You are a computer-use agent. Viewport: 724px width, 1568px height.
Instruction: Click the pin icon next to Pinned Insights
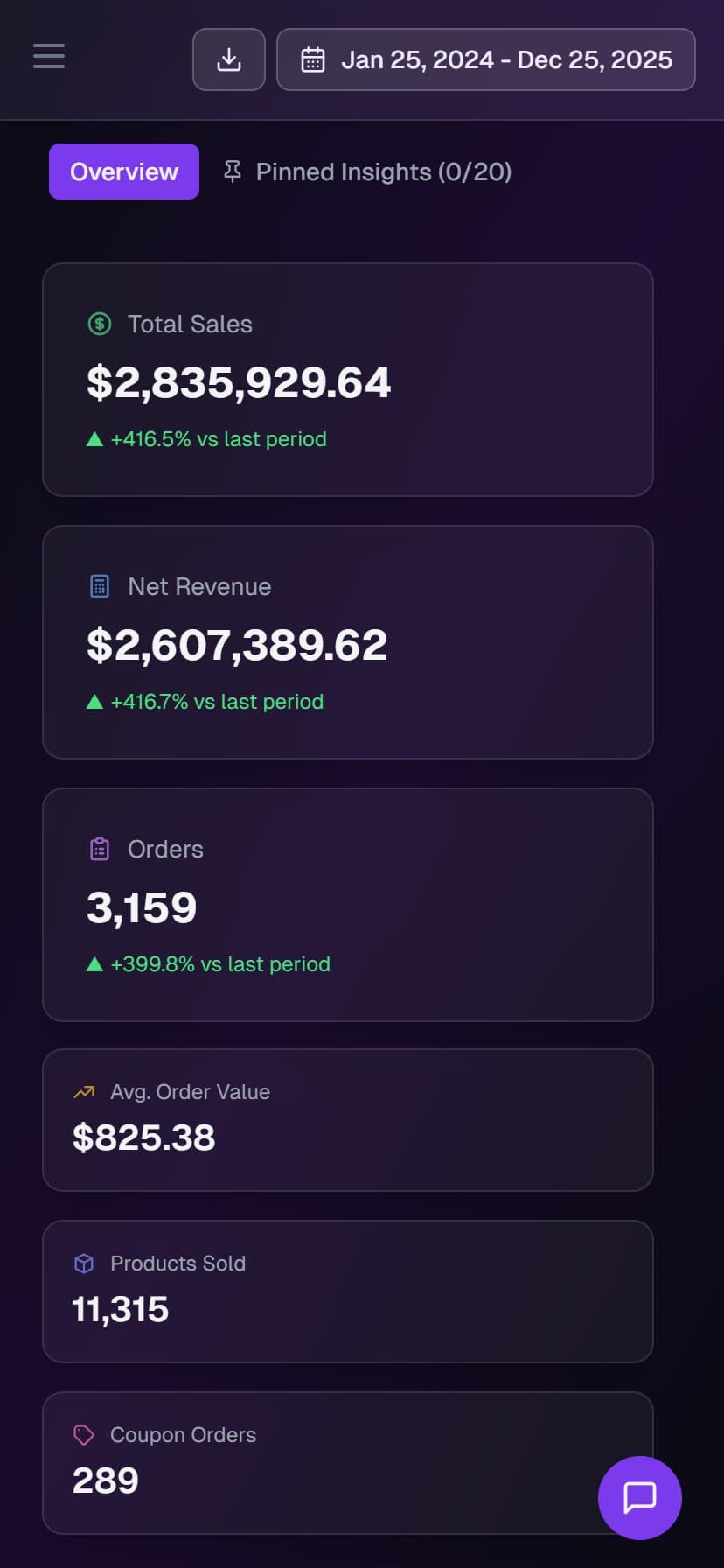coord(232,171)
